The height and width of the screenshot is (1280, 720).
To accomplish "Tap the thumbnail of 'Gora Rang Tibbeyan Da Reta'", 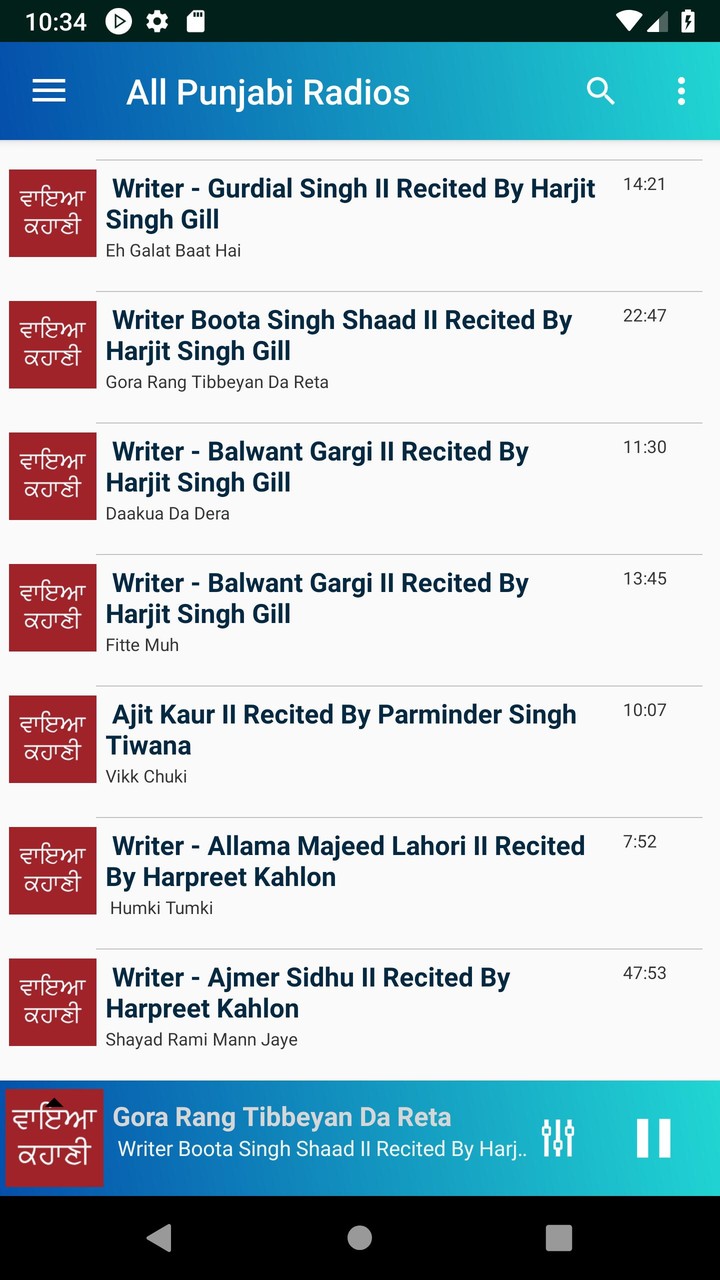I will click(x=53, y=1137).
